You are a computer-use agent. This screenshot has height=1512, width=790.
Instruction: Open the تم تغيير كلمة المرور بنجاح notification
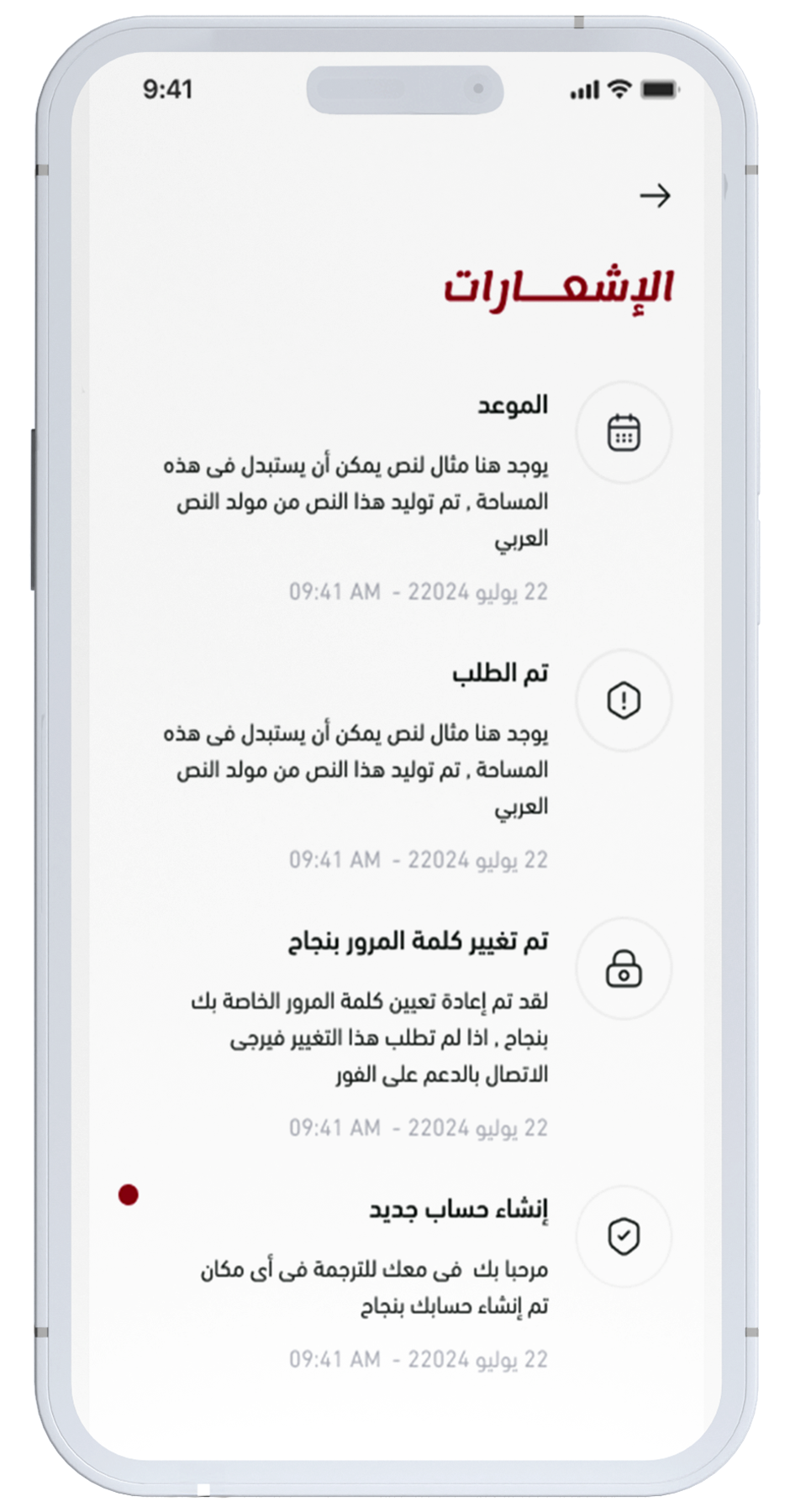click(418, 942)
